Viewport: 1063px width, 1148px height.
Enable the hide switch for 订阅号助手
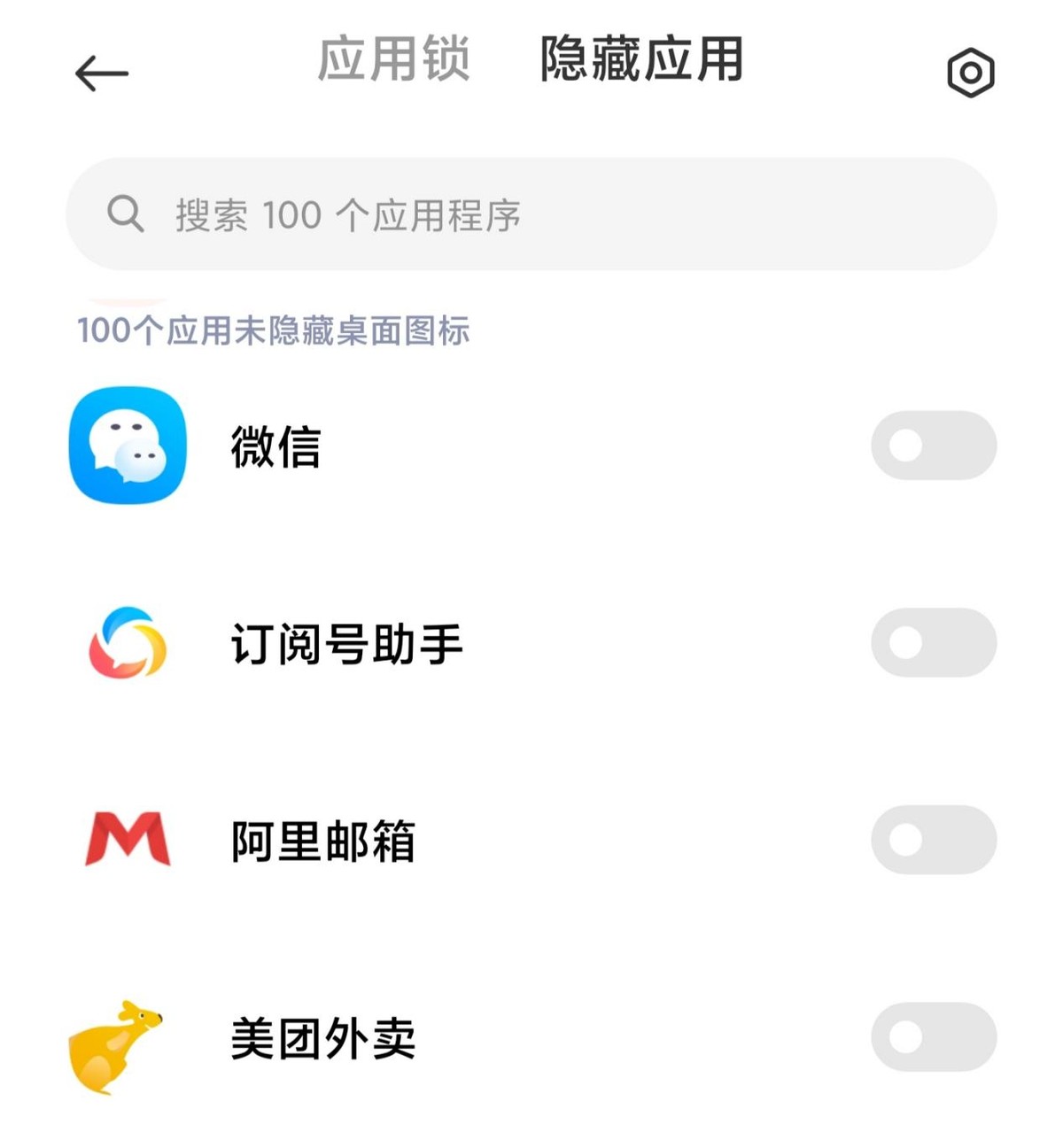[x=933, y=643]
